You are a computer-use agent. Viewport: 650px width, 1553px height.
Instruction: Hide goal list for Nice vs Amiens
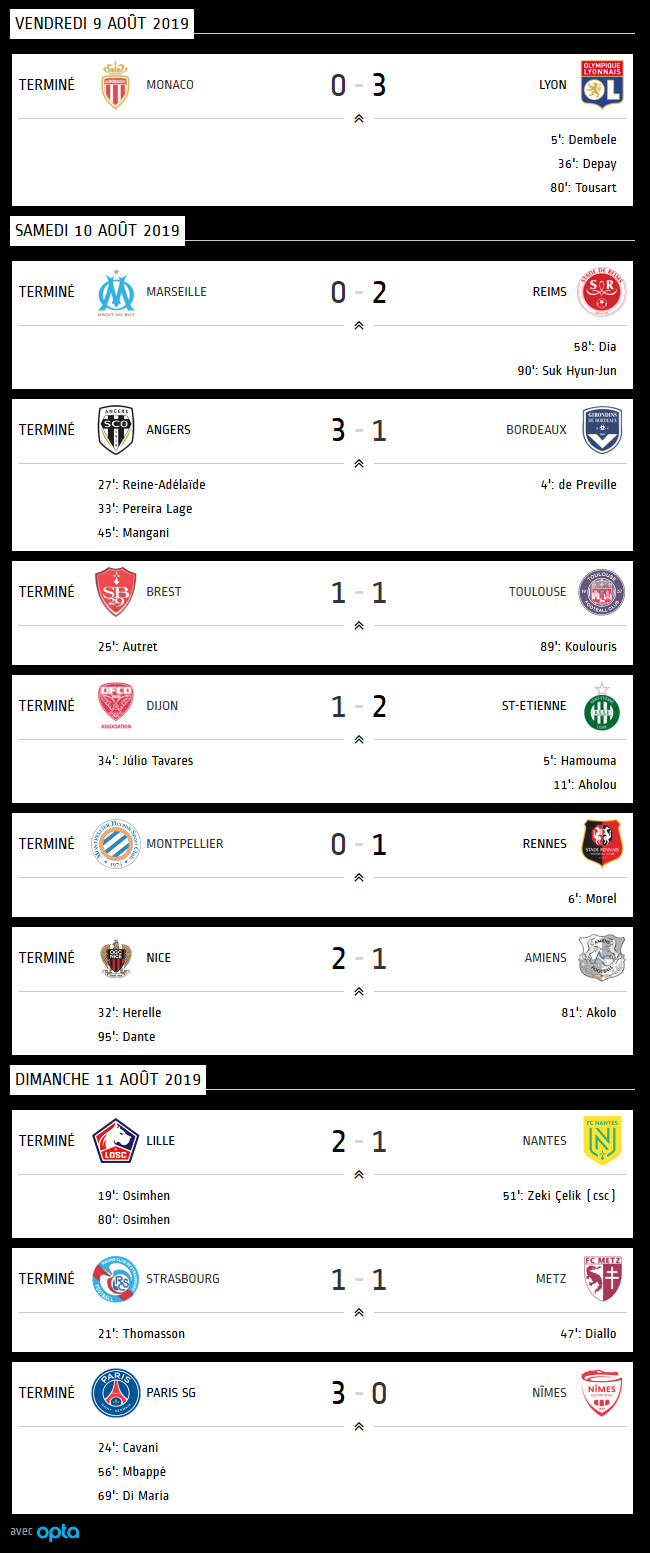point(358,992)
